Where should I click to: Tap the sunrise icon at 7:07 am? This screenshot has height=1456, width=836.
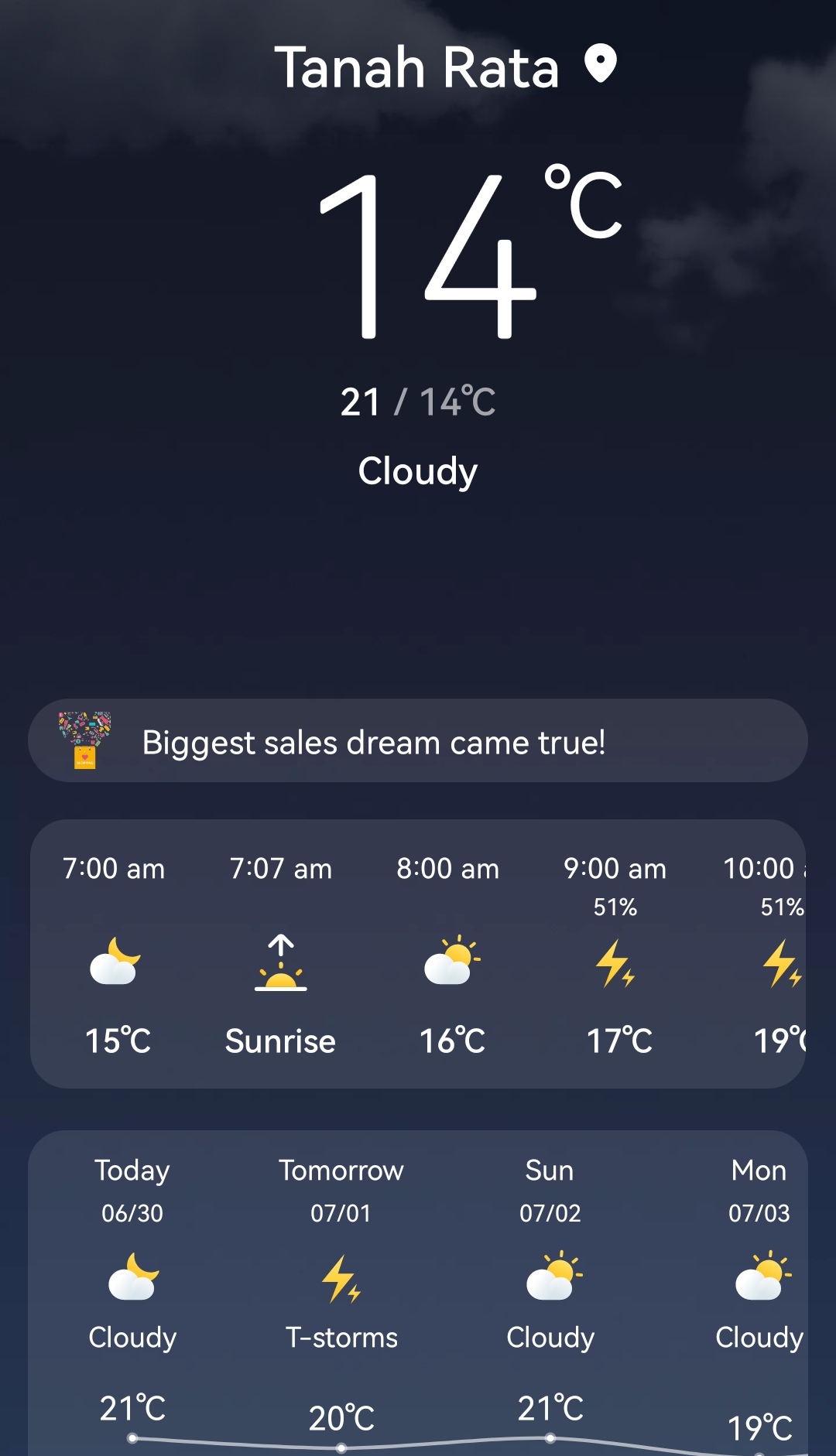[x=280, y=962]
